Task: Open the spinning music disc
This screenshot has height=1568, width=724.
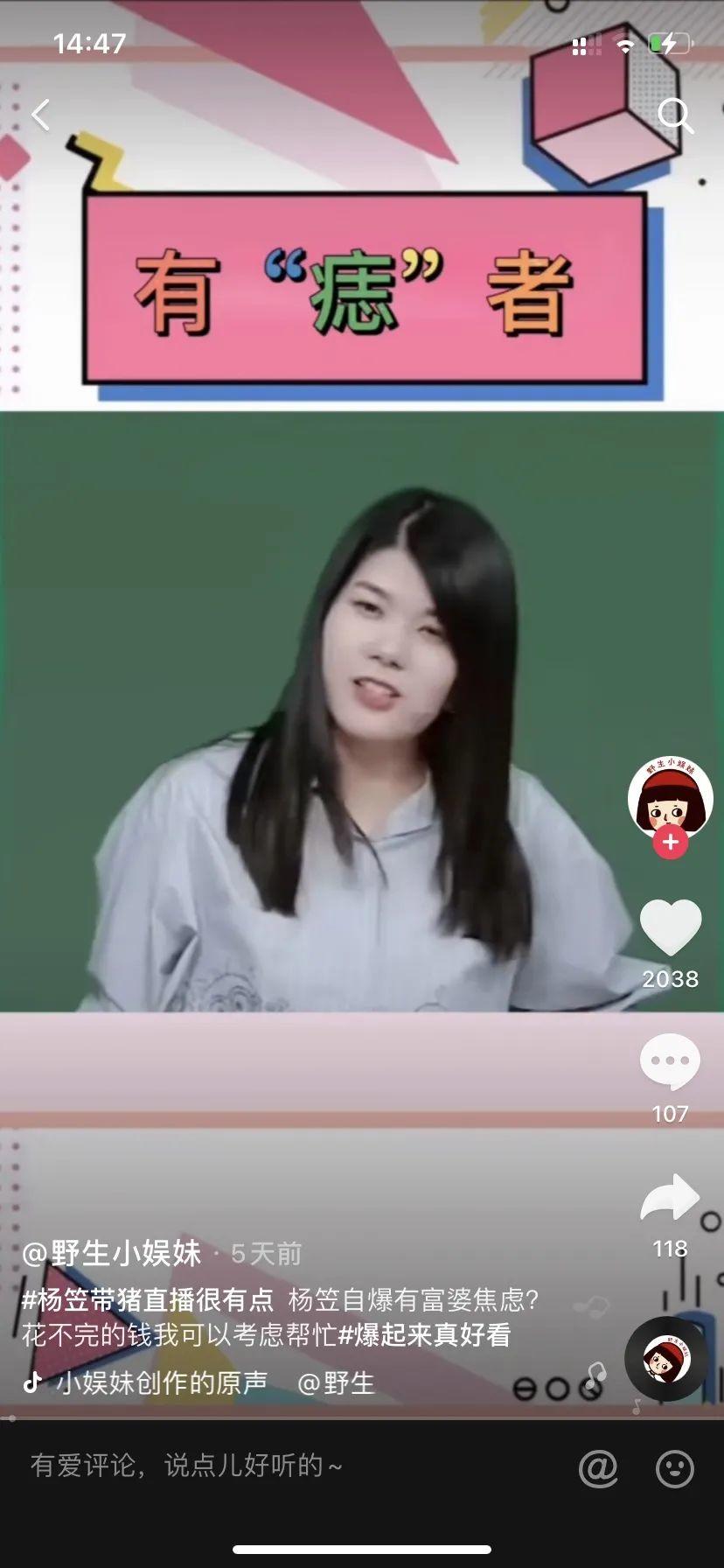Action: 666,1359
